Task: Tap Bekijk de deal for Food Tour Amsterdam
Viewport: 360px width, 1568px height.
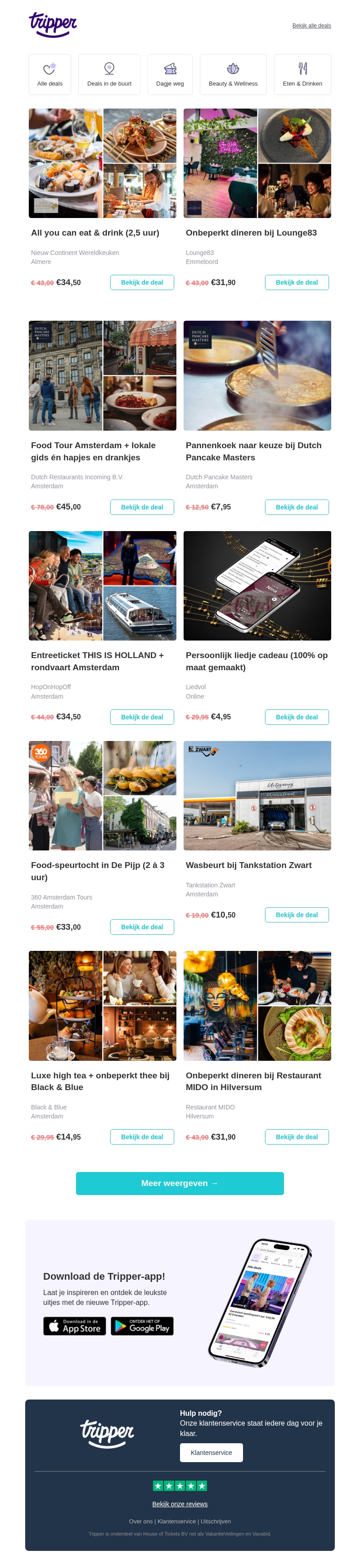Action: tap(142, 507)
